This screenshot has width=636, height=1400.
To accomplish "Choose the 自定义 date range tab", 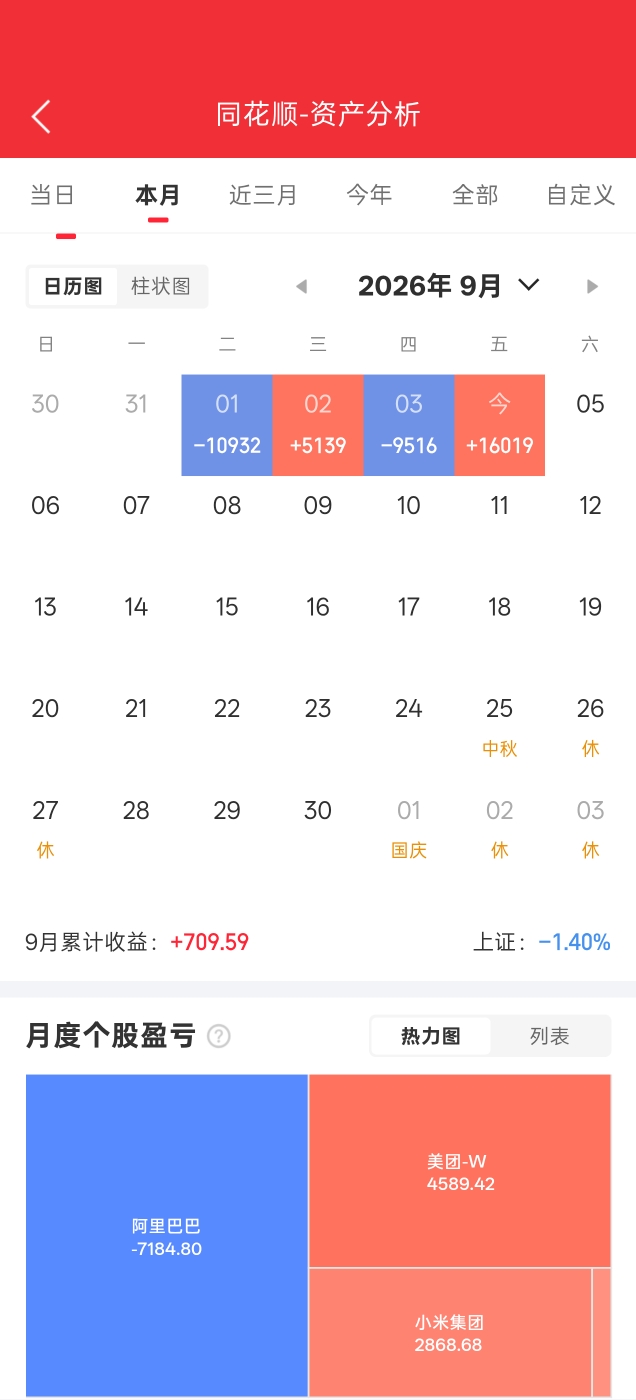I will (581, 194).
